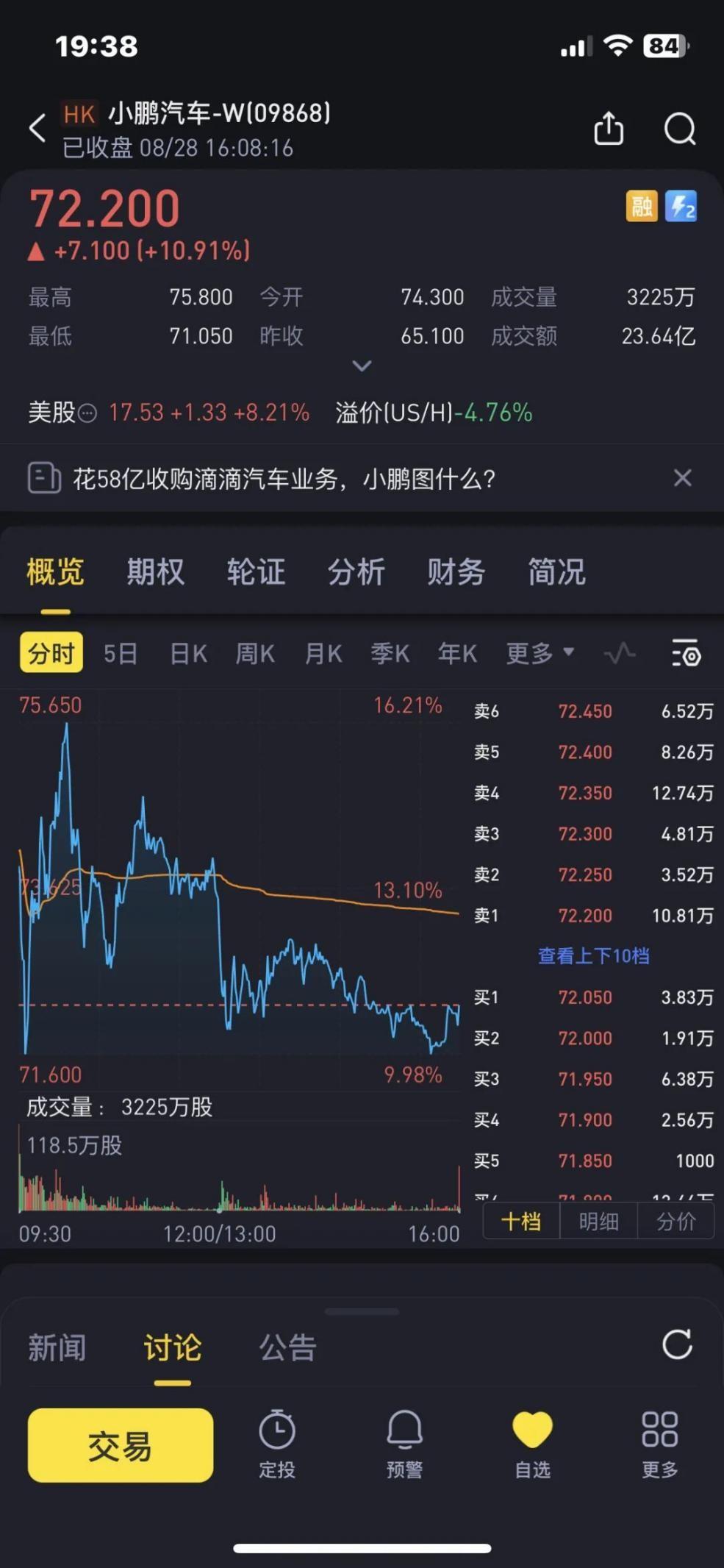Image resolution: width=724 pixels, height=1568 pixels.
Task: Tap 查看上下10档 to view ten levels
Action: coord(593,955)
